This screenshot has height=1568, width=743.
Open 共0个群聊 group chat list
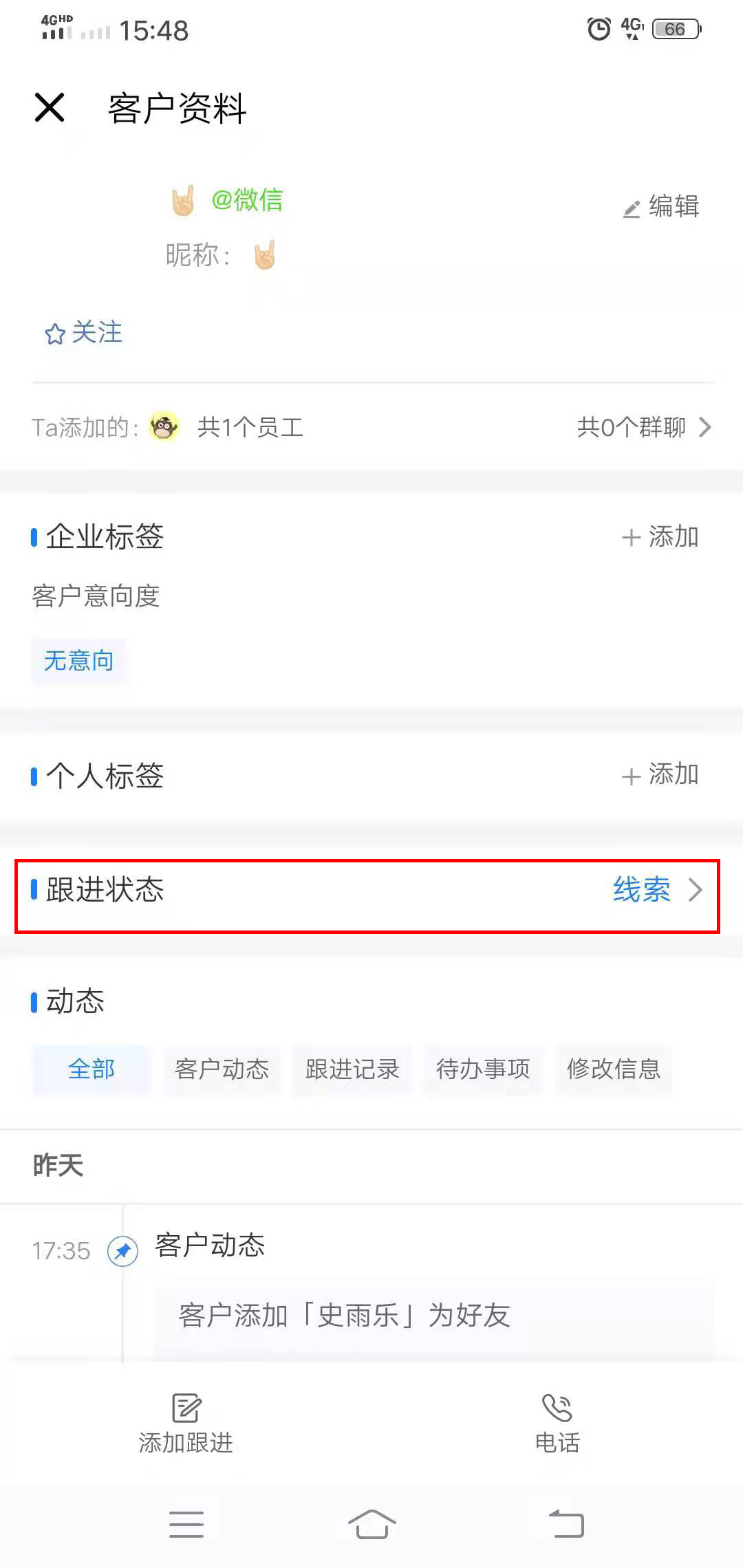[643, 428]
